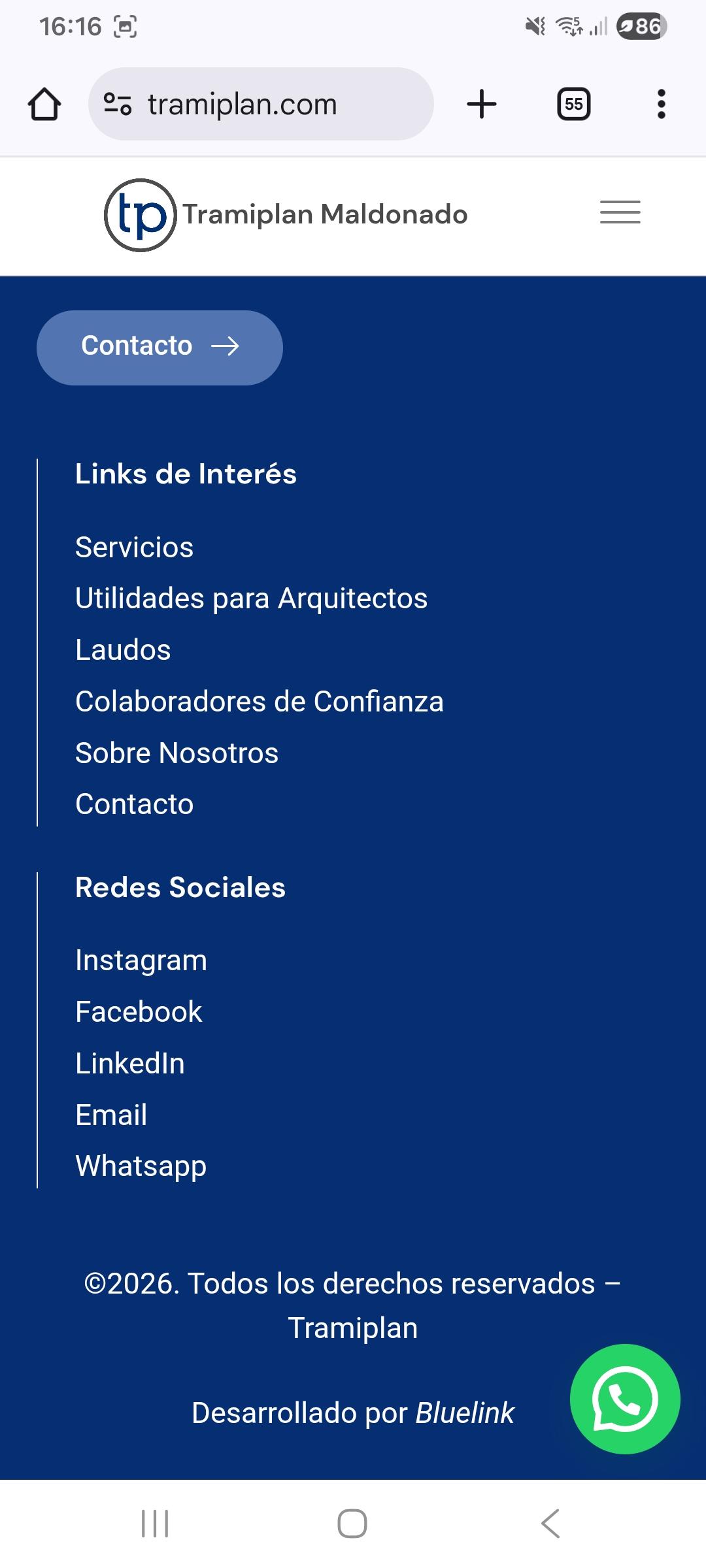Image resolution: width=706 pixels, height=1568 pixels.
Task: Tap the site settings icon in address bar
Action: click(x=118, y=103)
